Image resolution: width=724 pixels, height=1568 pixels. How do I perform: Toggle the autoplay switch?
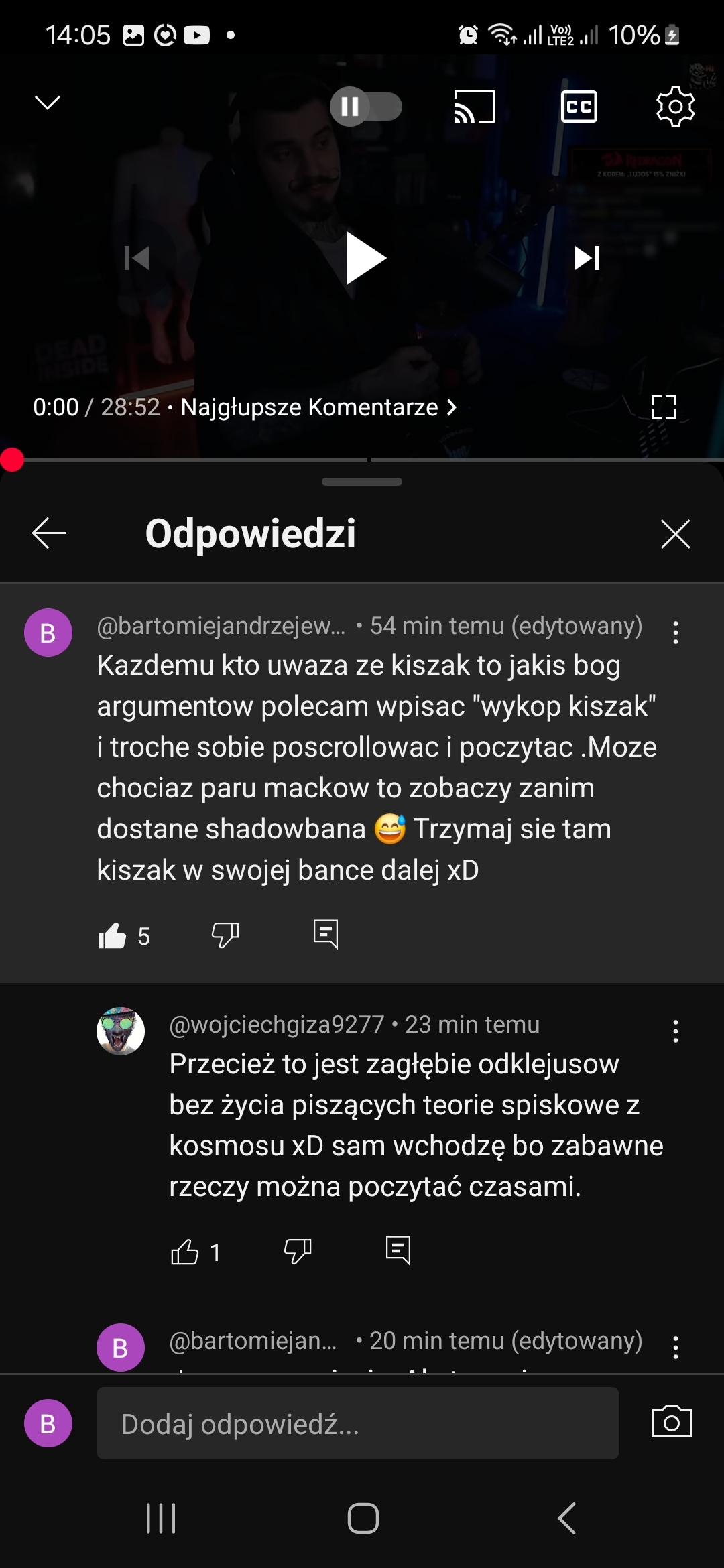tap(365, 107)
